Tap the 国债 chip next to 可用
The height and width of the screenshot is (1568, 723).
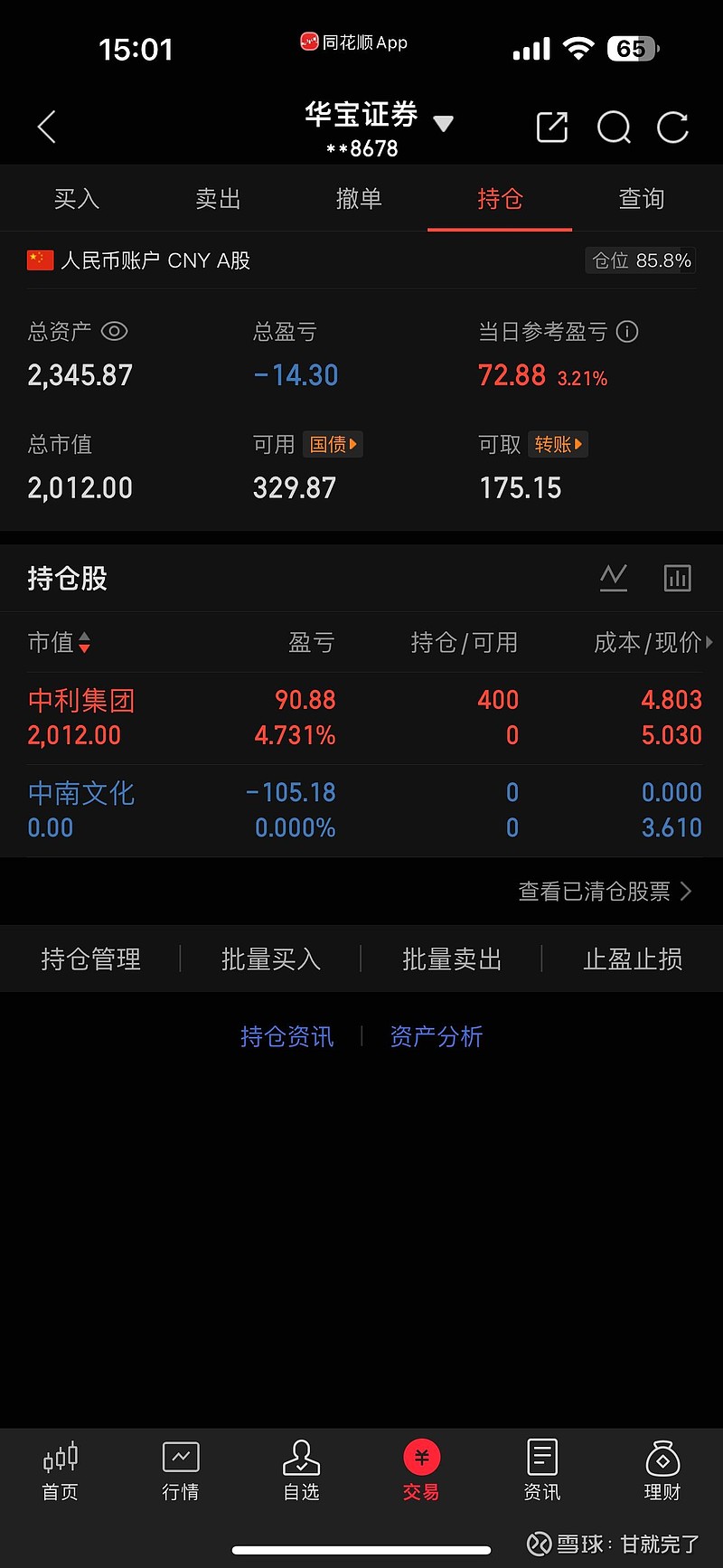[x=333, y=444]
